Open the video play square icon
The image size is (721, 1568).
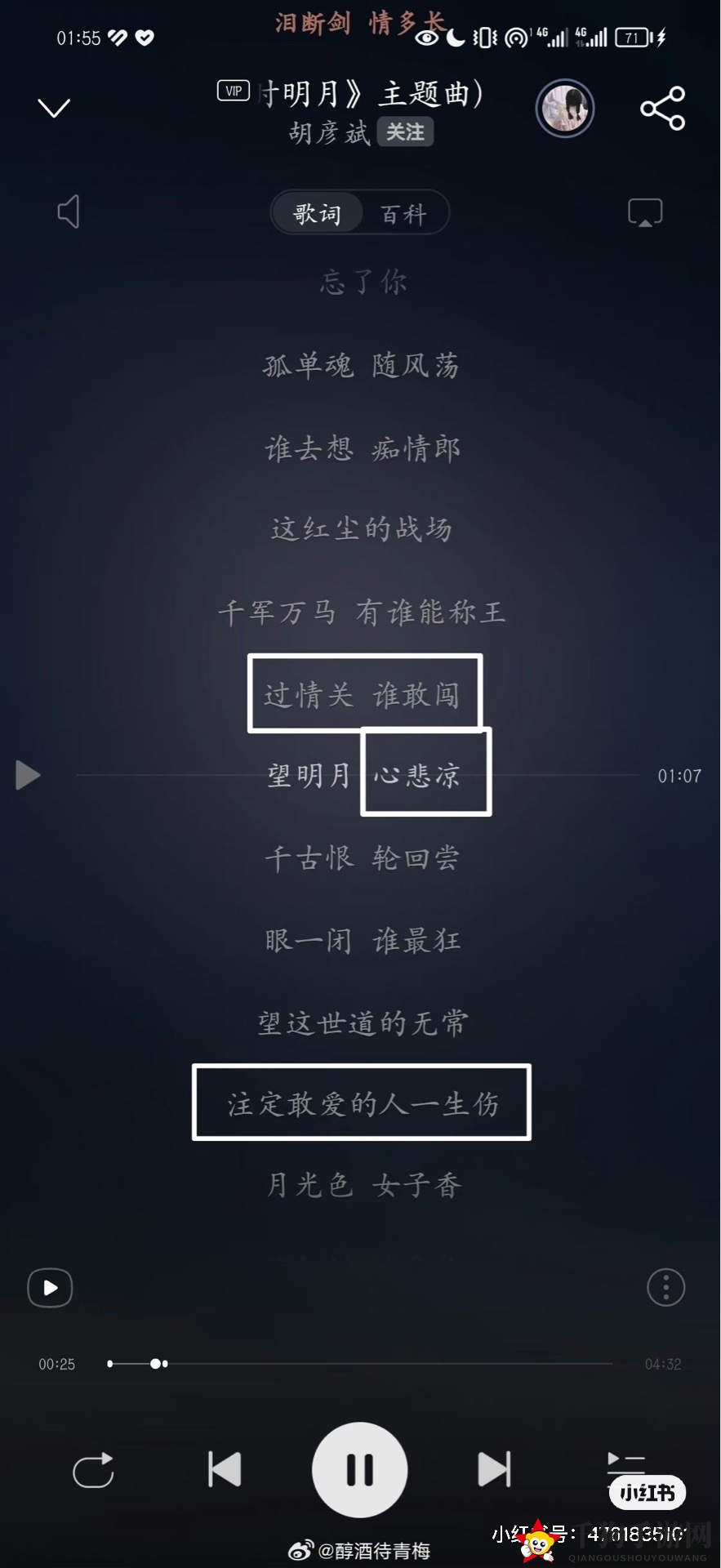click(x=50, y=1288)
